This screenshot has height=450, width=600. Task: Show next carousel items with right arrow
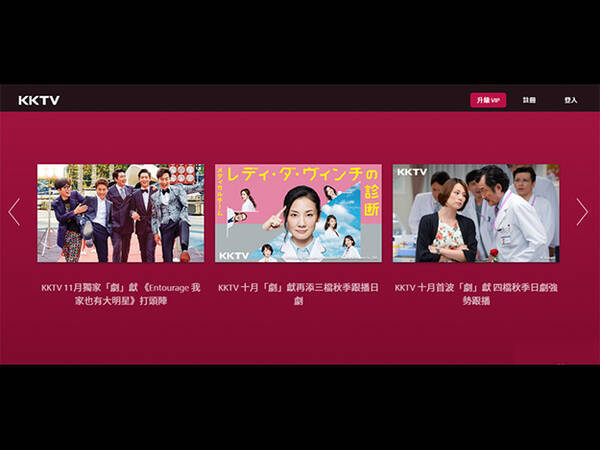coord(582,212)
